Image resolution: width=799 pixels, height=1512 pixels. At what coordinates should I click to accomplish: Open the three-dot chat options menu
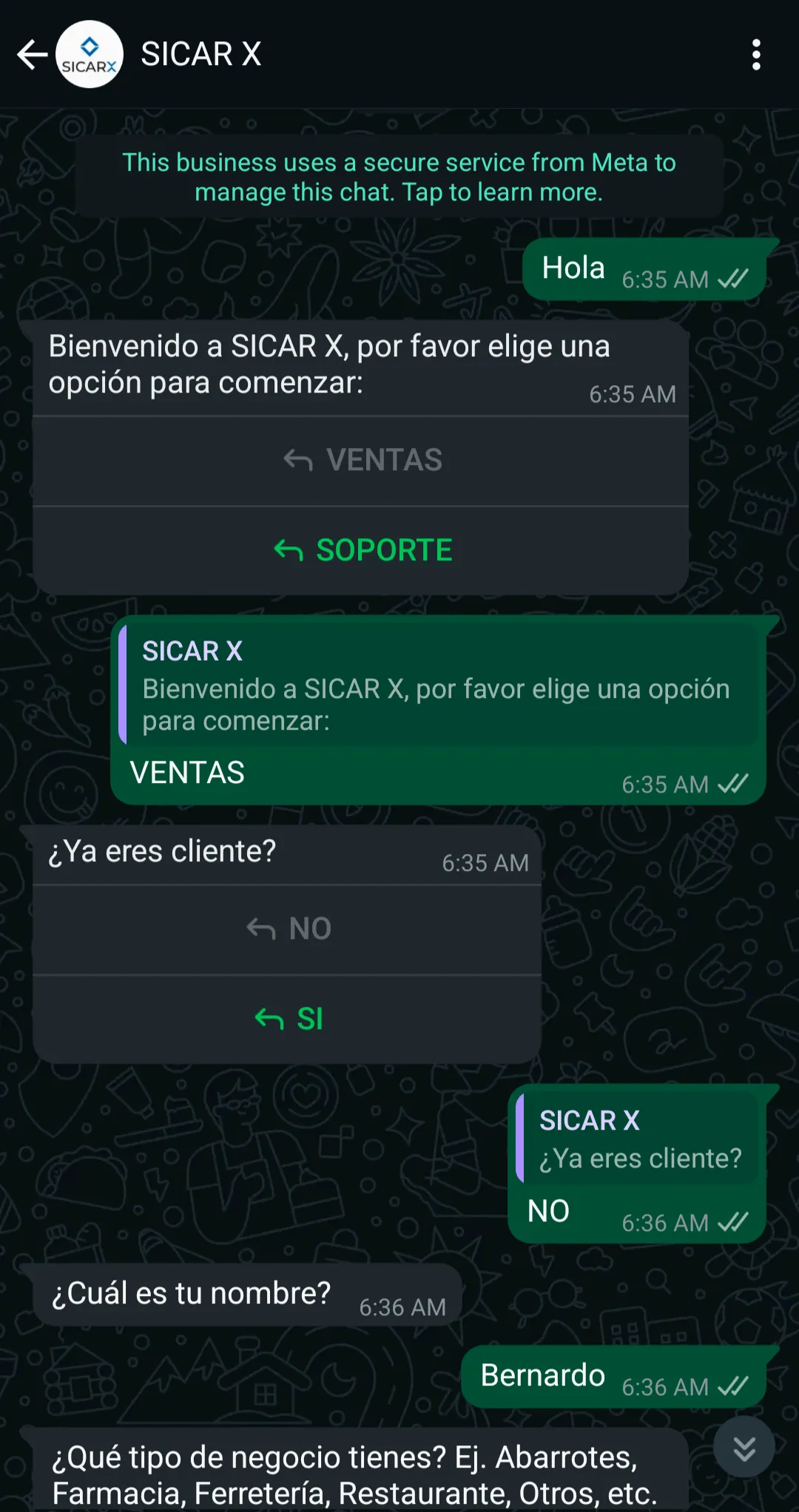(x=756, y=54)
